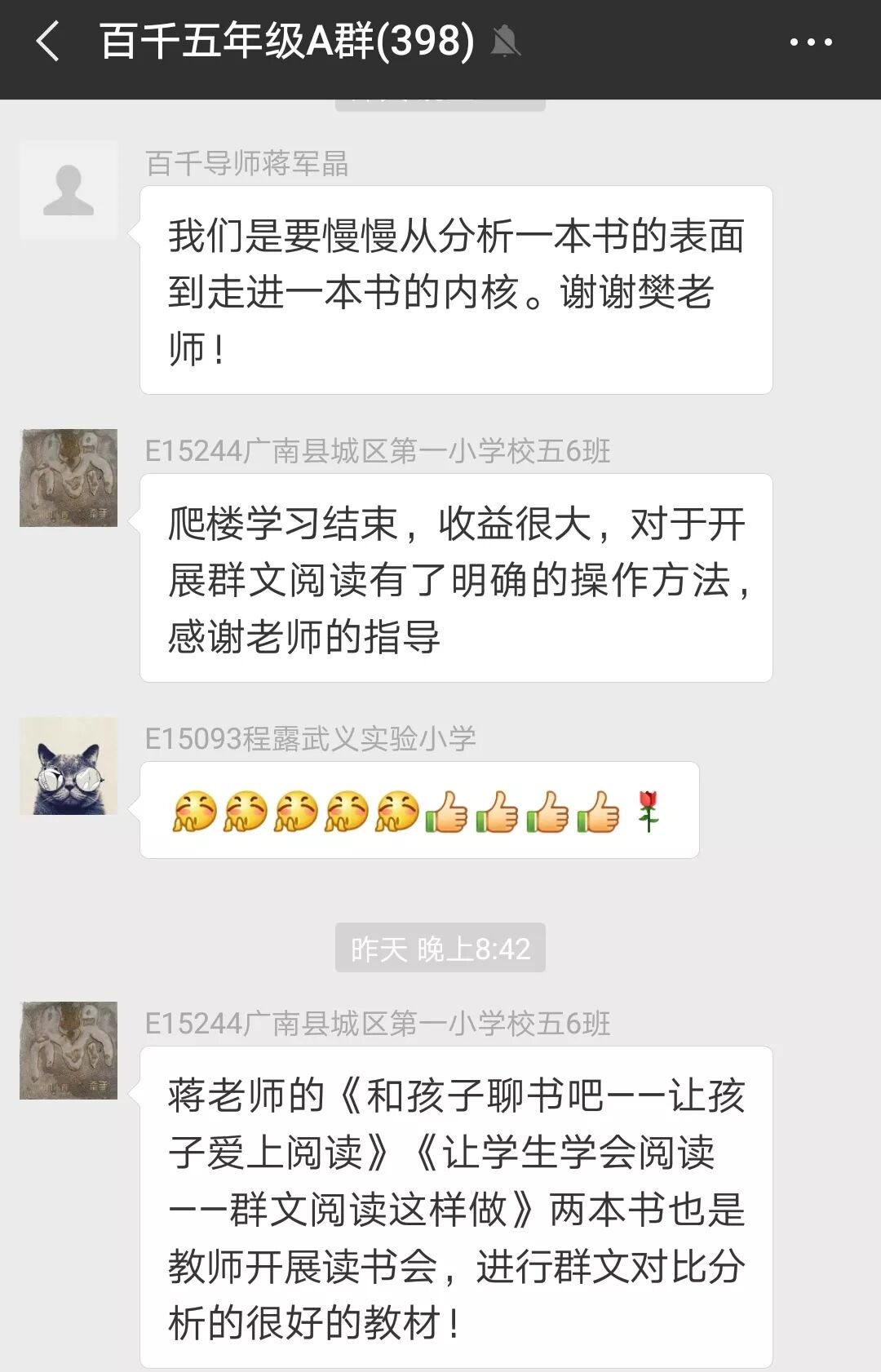
Task: Open E15244's avatar beside the 蒋老师的 message
Action: pyautogui.click(x=69, y=1051)
